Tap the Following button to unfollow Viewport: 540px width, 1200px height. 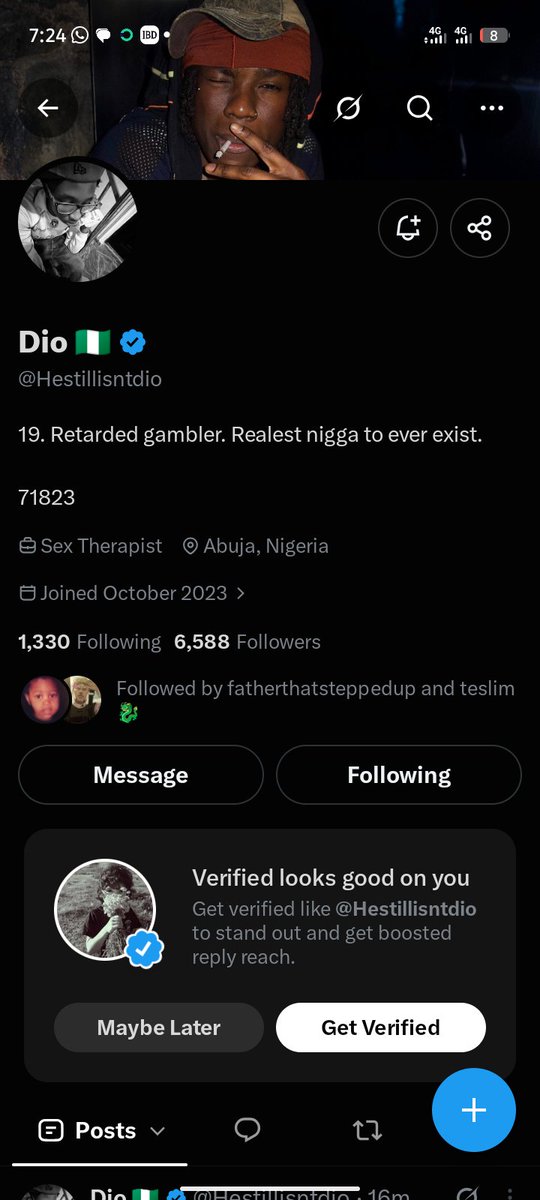coord(399,775)
